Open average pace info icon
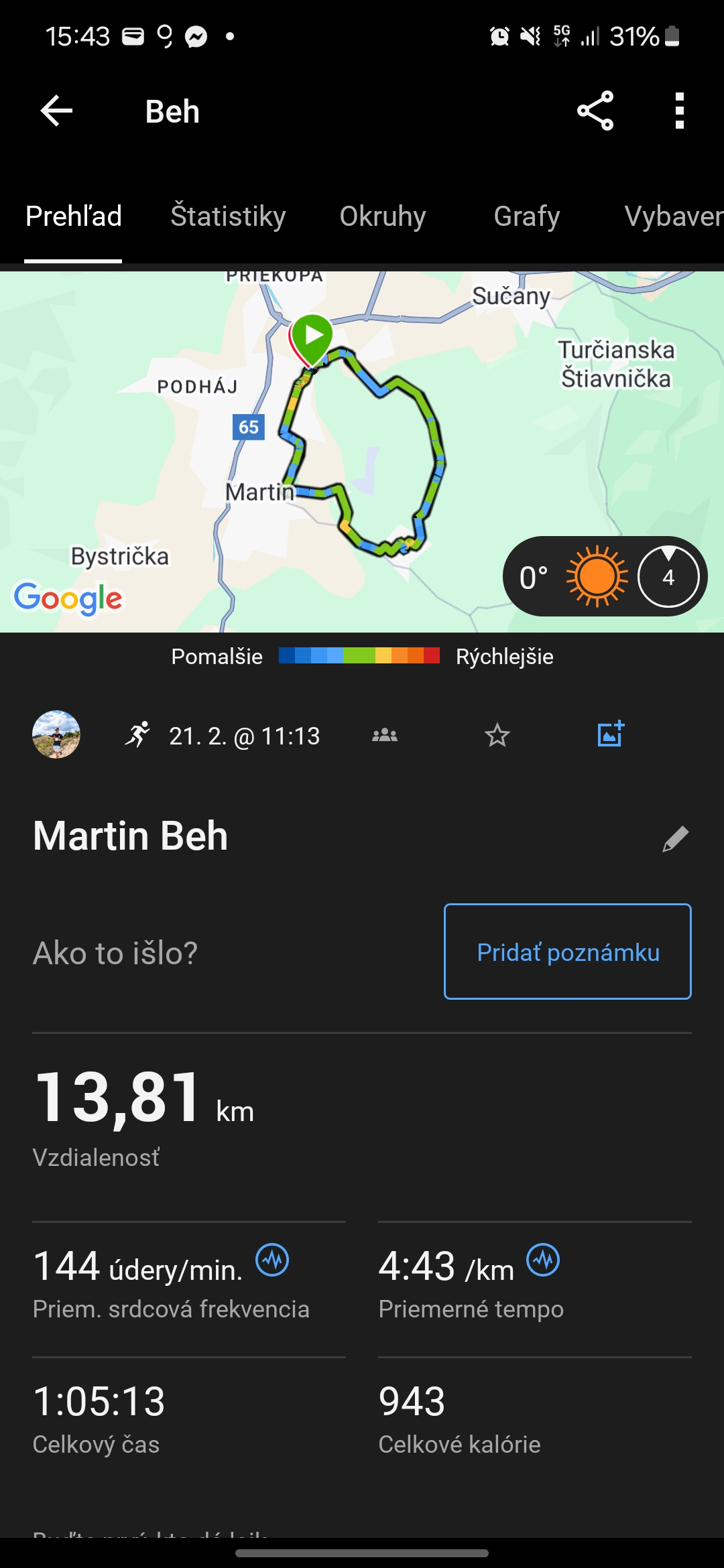 pyautogui.click(x=543, y=1260)
